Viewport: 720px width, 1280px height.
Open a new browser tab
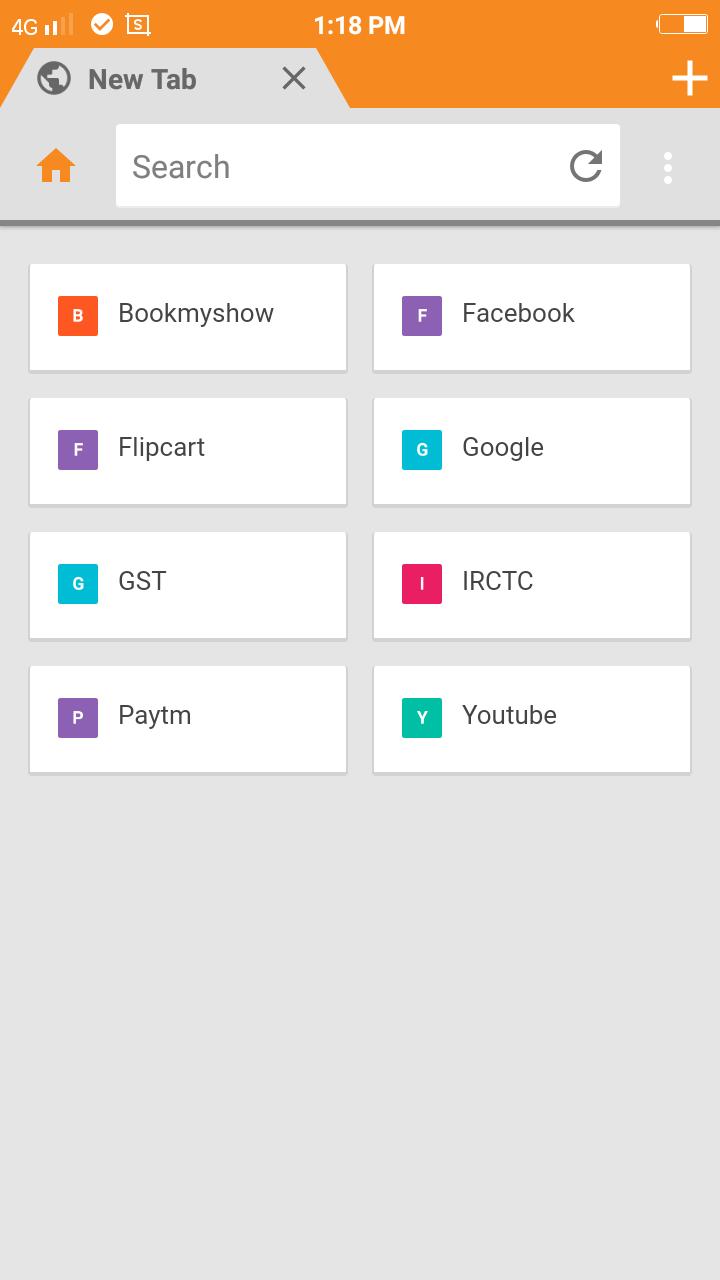tap(689, 78)
